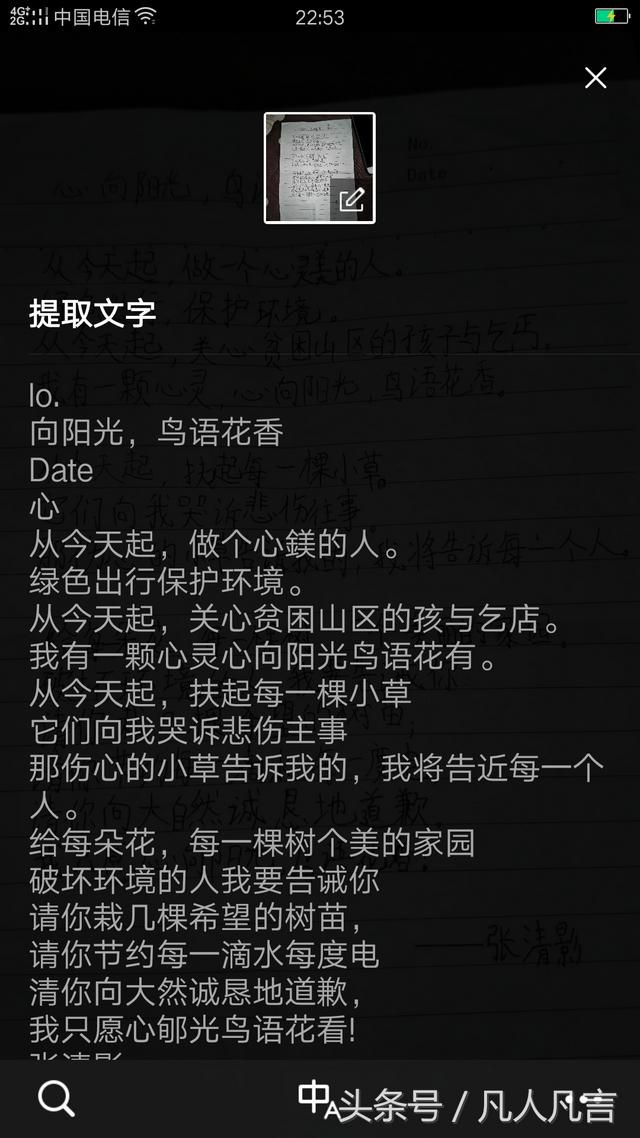Edit the scanned photo thumbnail
The image size is (640, 1138).
tap(352, 200)
